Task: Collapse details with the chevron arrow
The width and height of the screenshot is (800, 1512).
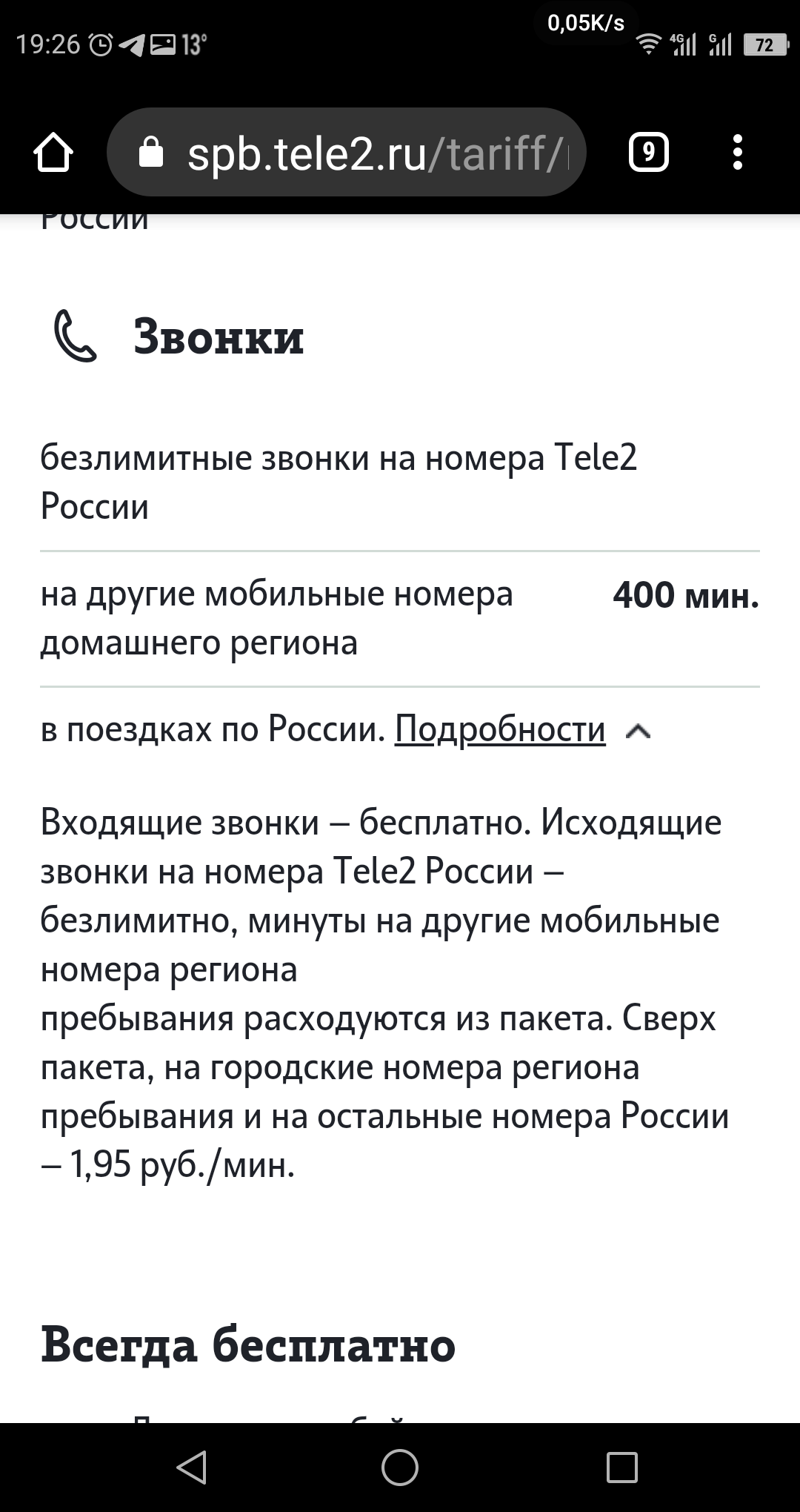Action: point(639,732)
